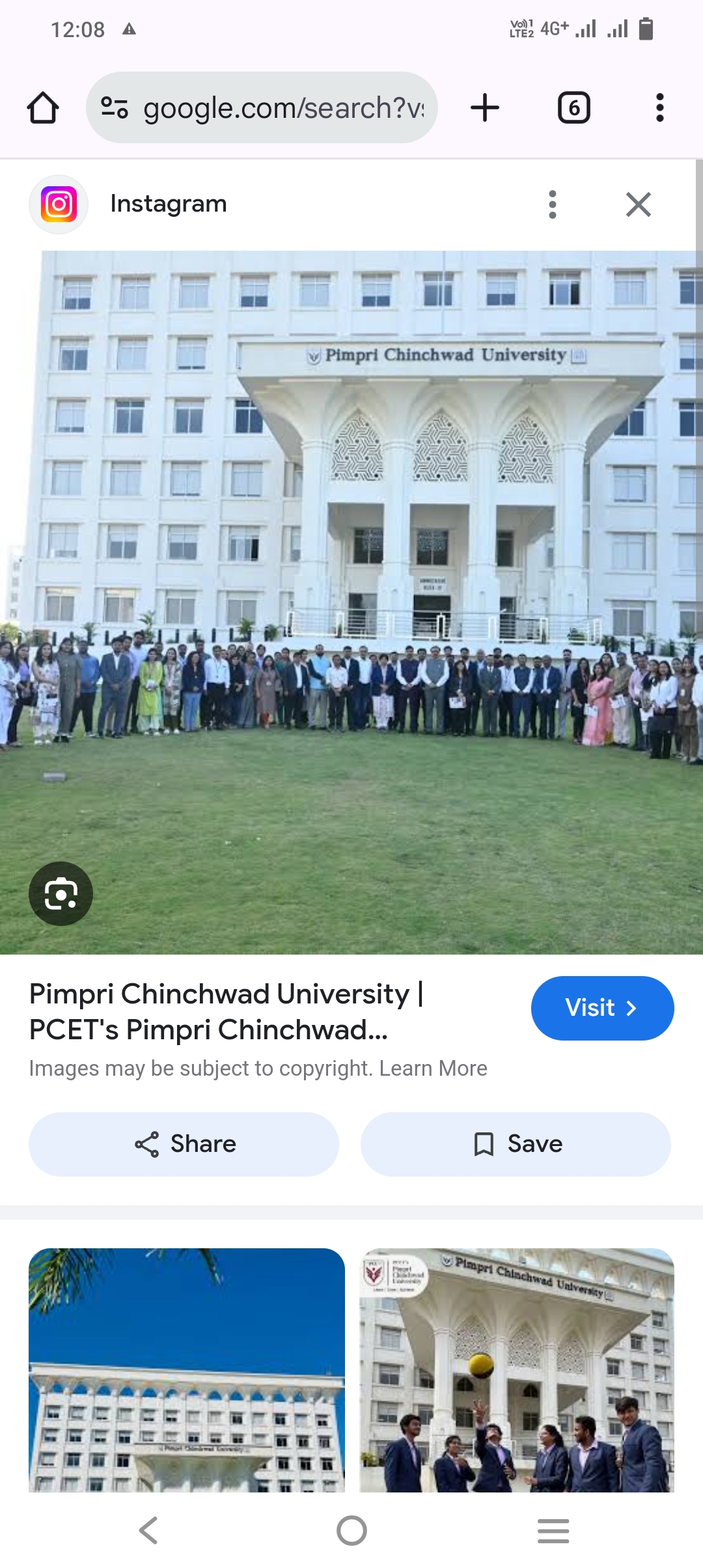Screen dimensions: 703x1568
Task: Open a new browser tab
Action: [x=485, y=108]
